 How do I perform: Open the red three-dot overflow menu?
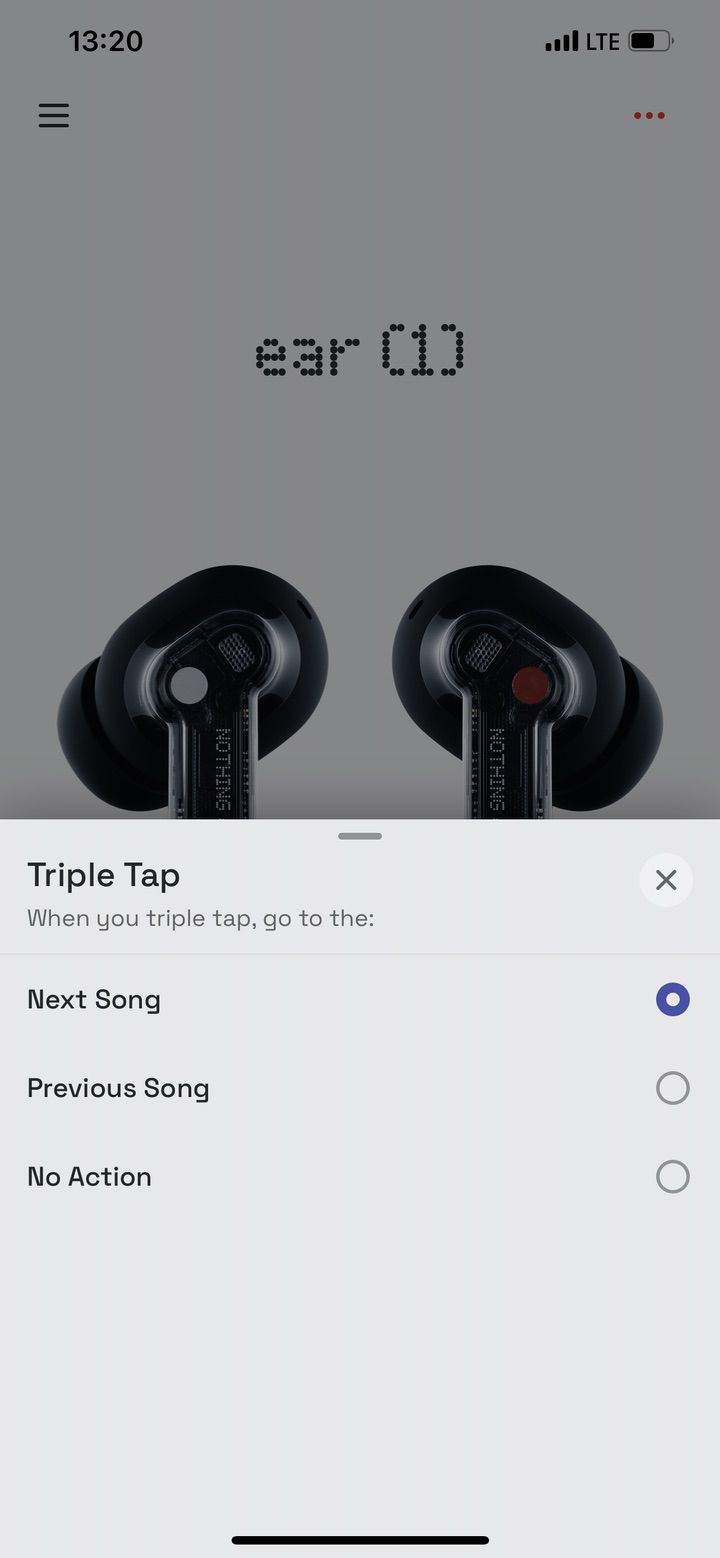[649, 116]
